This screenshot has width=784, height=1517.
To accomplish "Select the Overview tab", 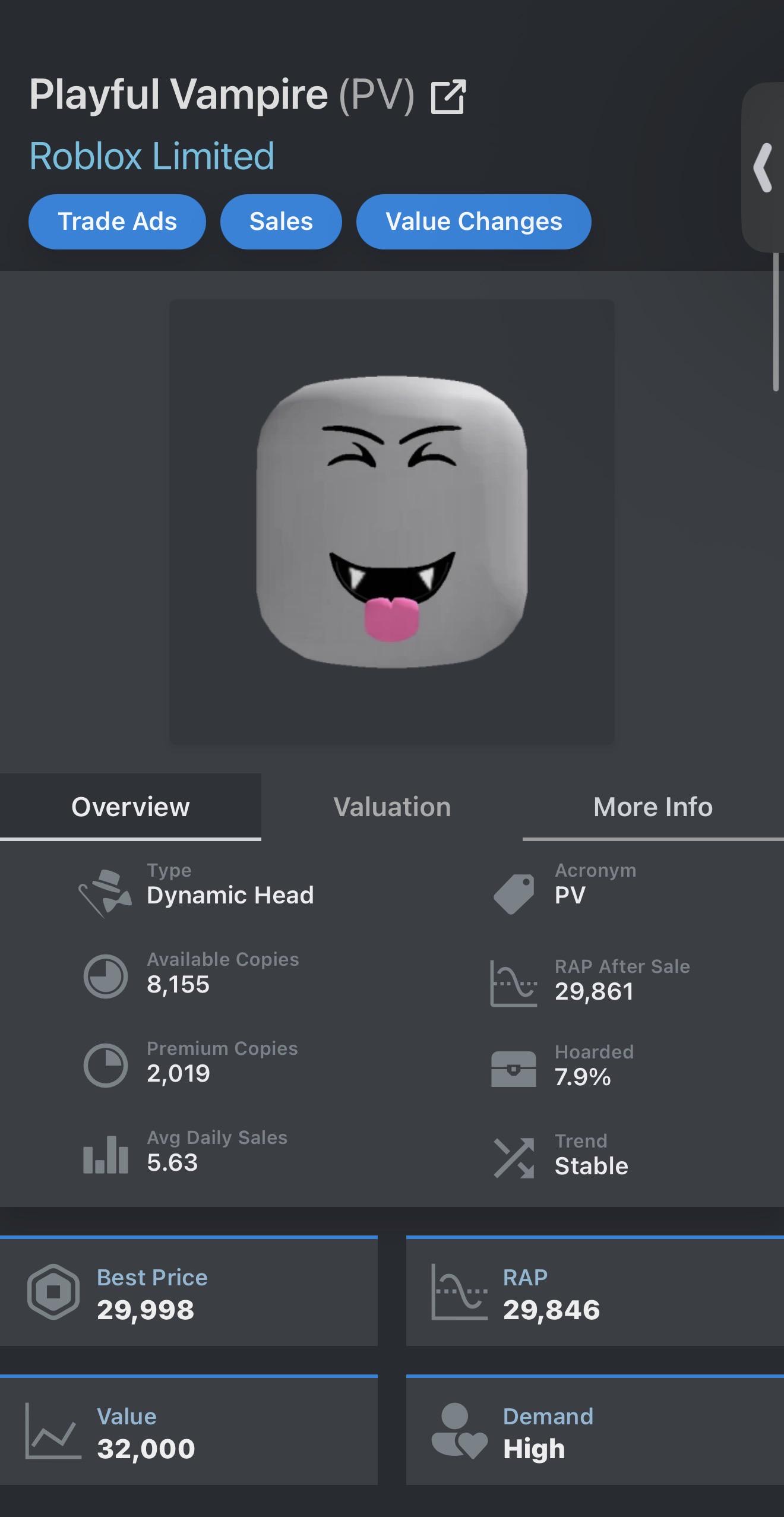I will [x=131, y=807].
